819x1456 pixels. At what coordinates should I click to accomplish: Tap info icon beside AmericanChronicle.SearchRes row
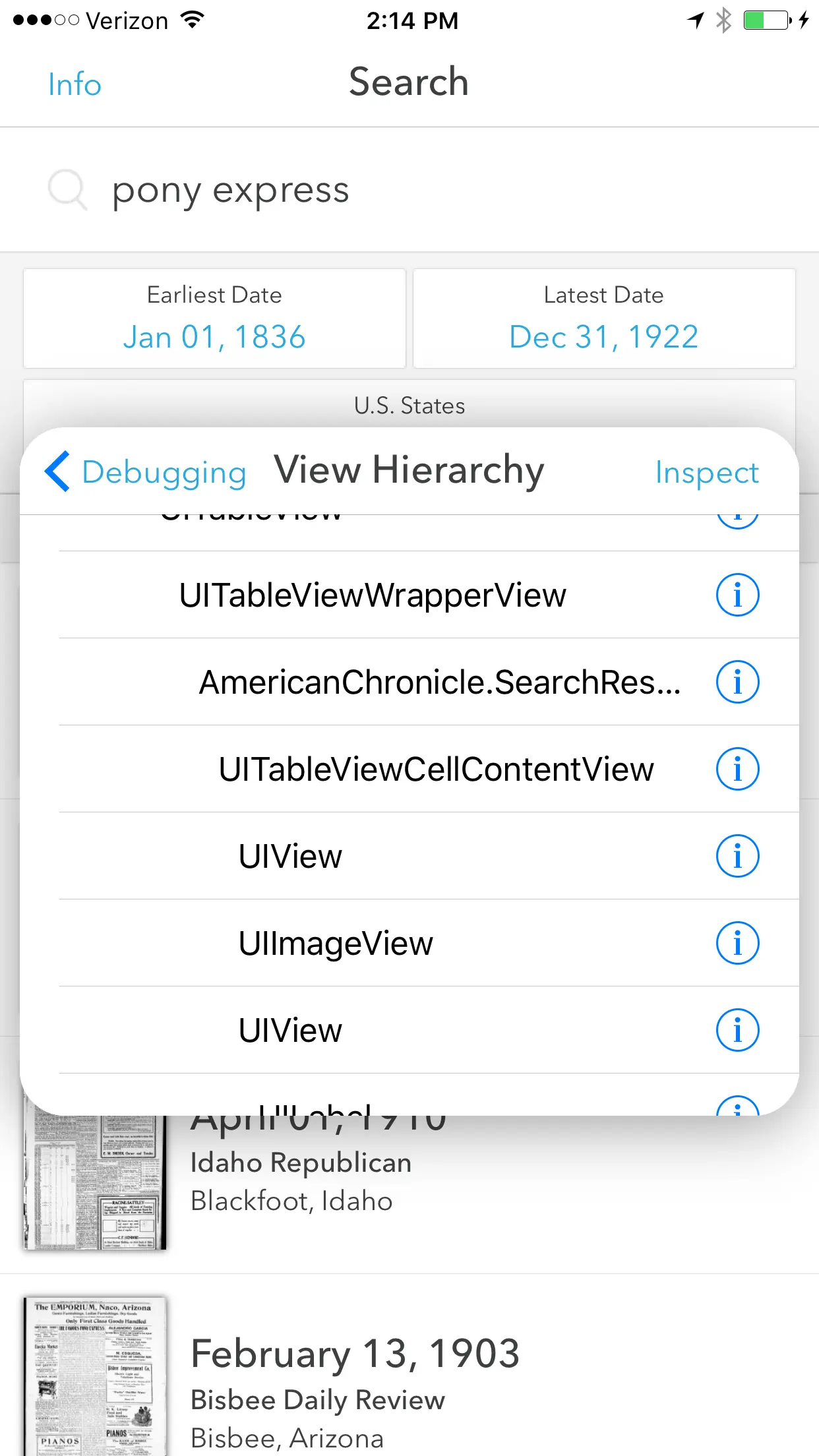click(737, 682)
